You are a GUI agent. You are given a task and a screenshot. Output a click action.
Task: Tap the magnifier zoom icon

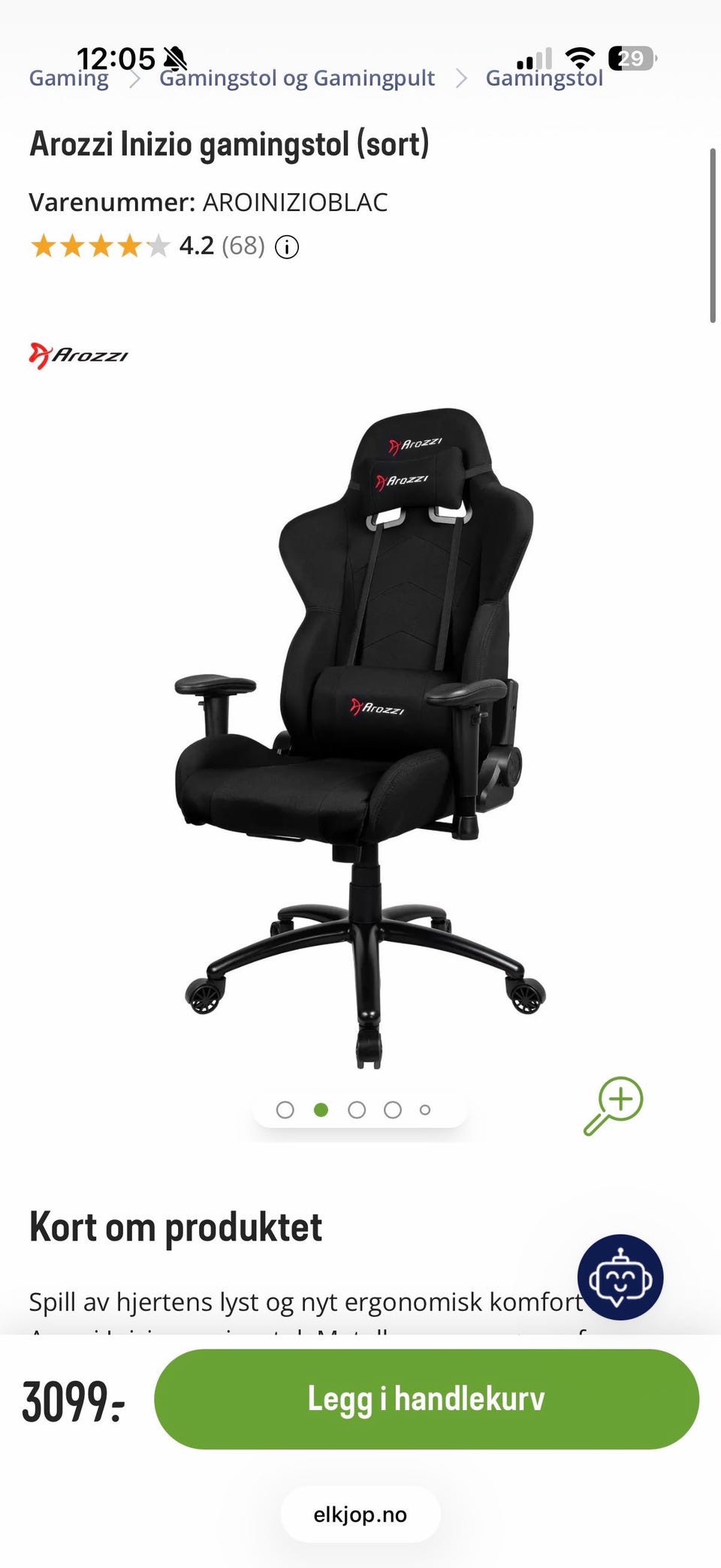614,1106
